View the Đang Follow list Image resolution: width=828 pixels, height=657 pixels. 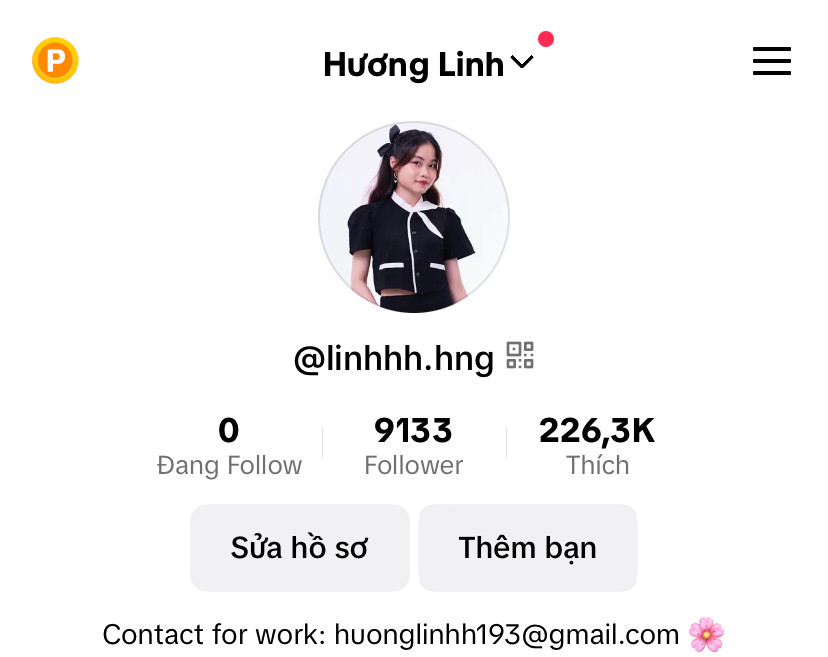229,446
